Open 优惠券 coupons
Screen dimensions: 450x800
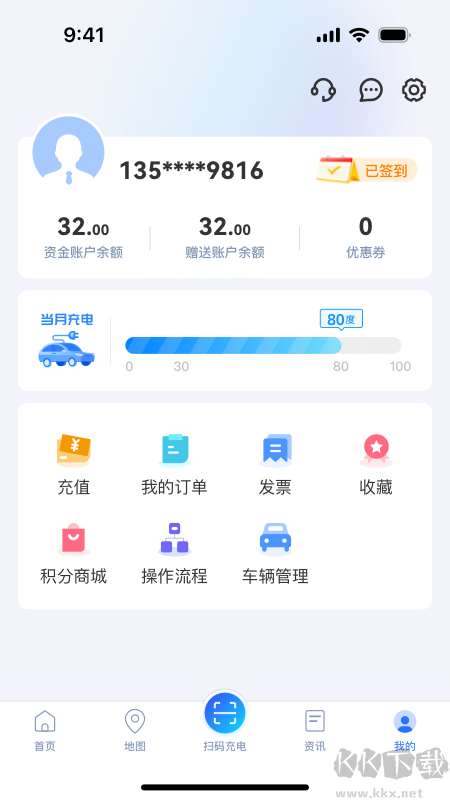pos(365,238)
